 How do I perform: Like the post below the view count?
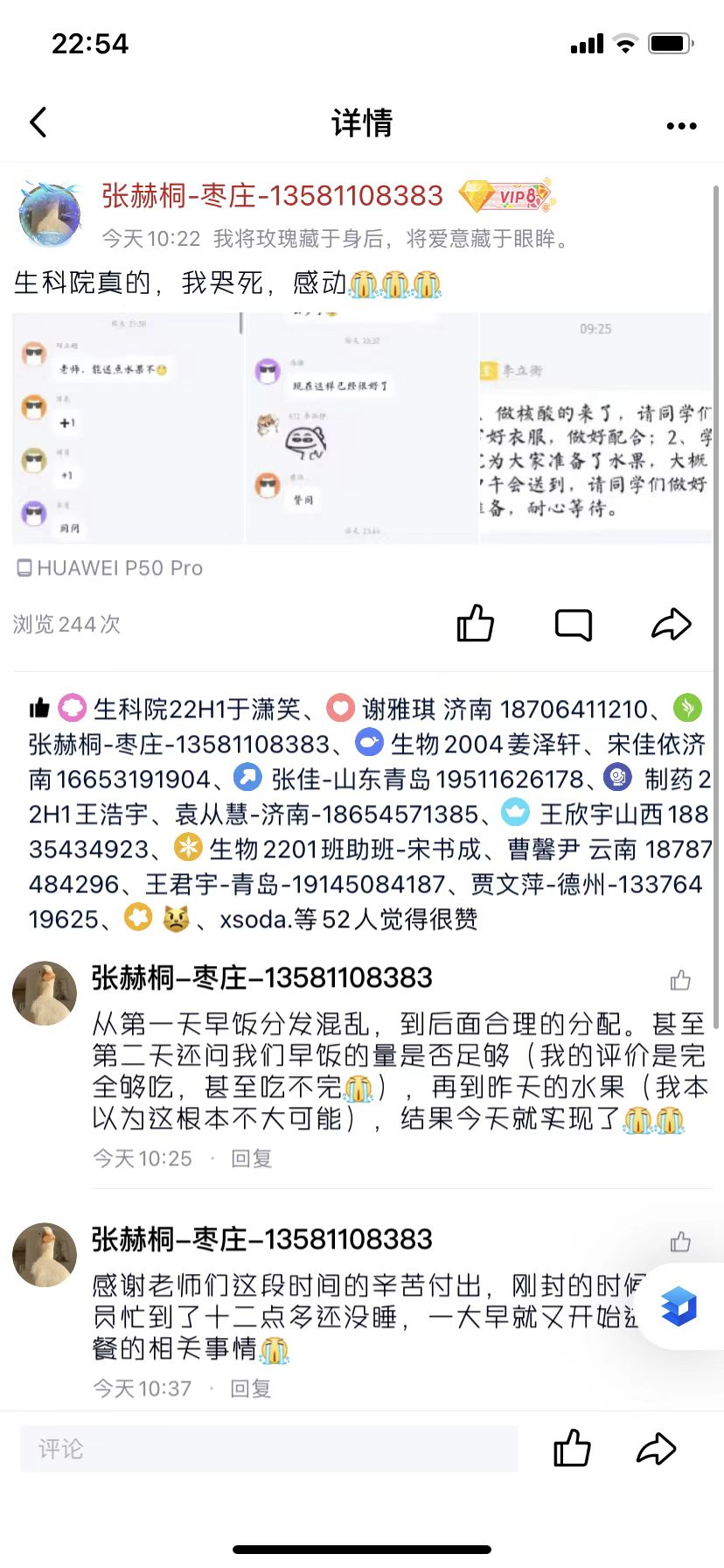(476, 624)
